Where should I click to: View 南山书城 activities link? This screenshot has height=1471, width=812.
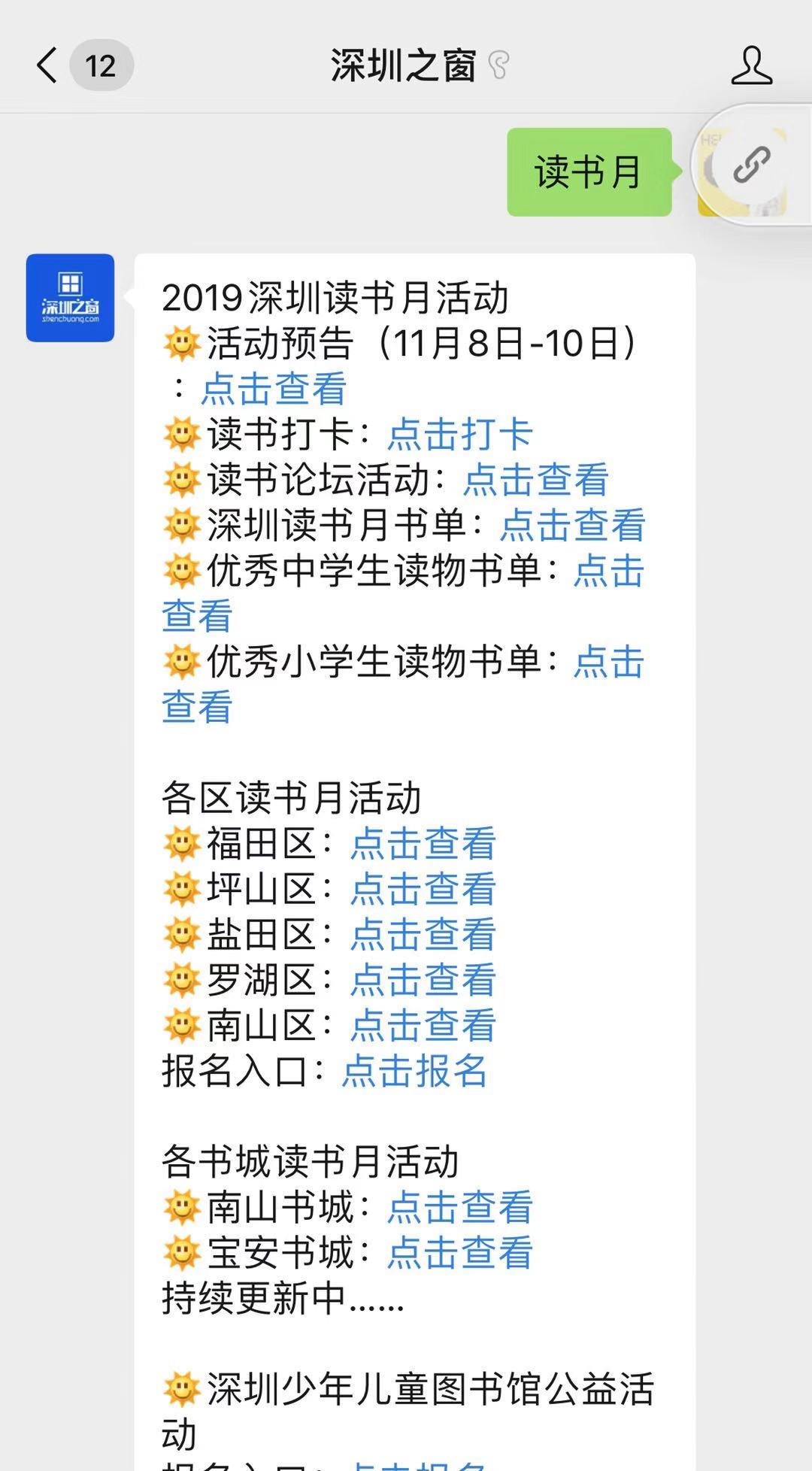tap(459, 1207)
